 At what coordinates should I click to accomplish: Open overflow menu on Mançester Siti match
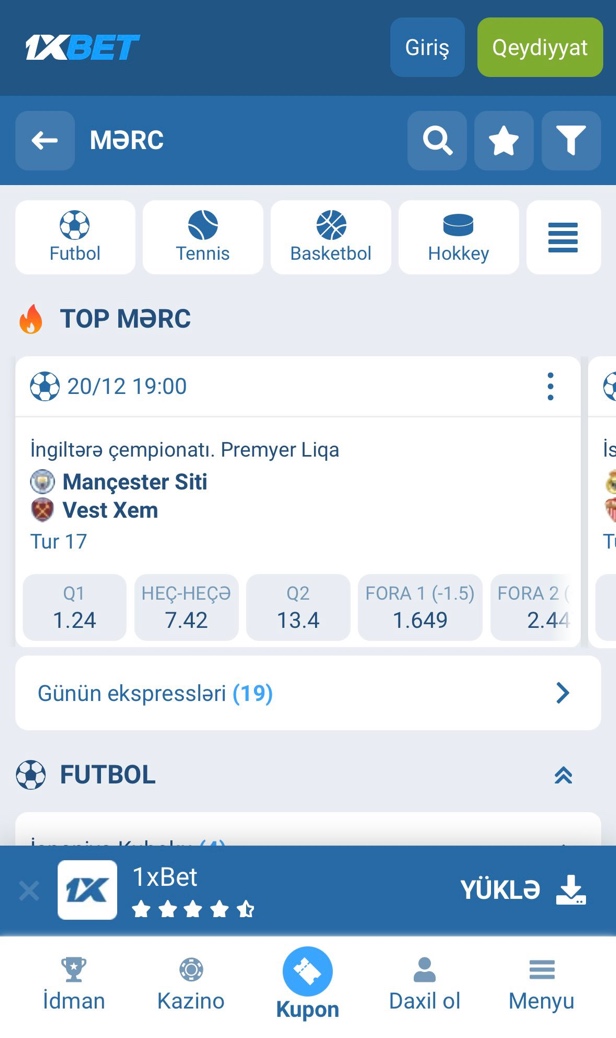click(x=550, y=386)
